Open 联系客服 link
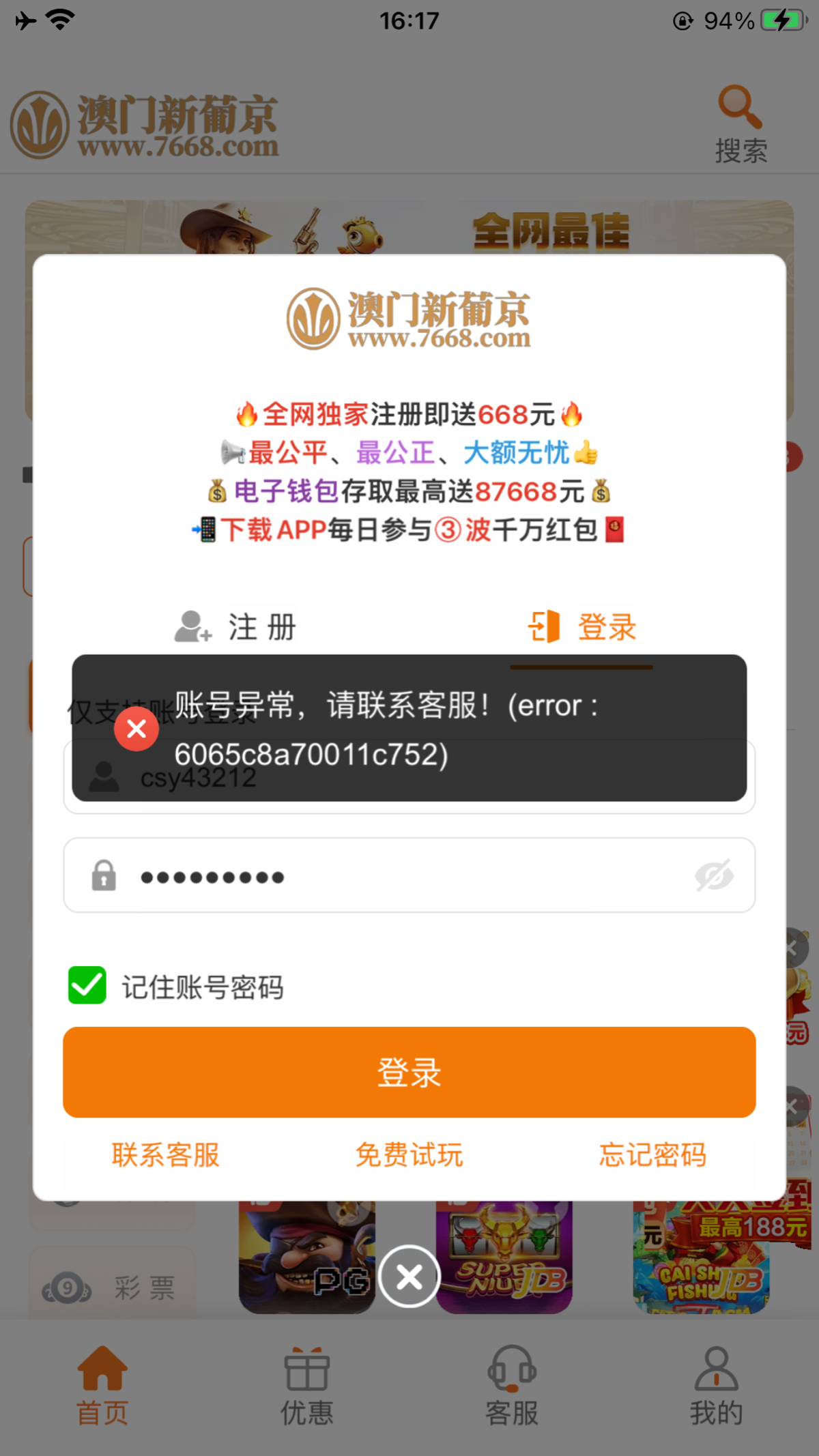The width and height of the screenshot is (819, 1456). [166, 1155]
